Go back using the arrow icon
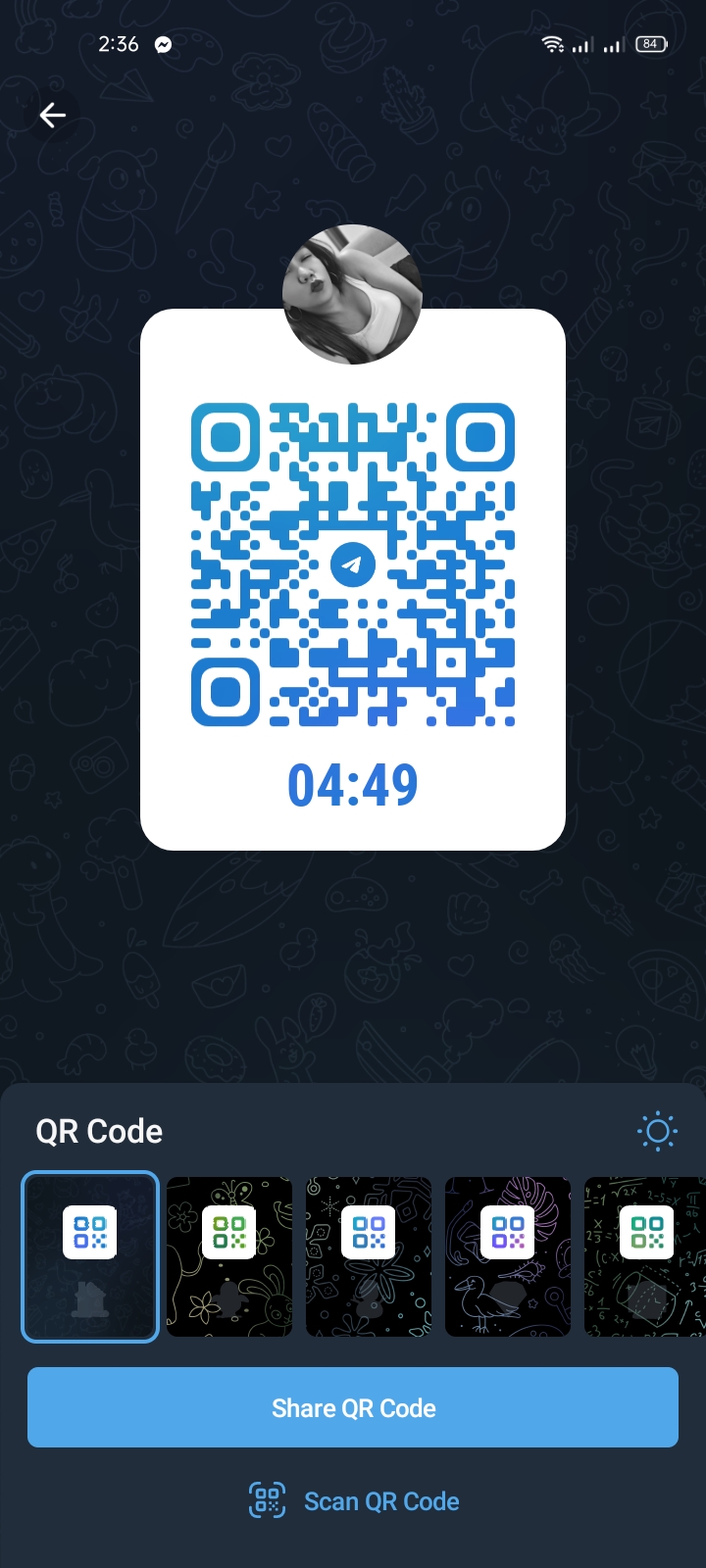This screenshot has width=706, height=1568. (x=53, y=116)
